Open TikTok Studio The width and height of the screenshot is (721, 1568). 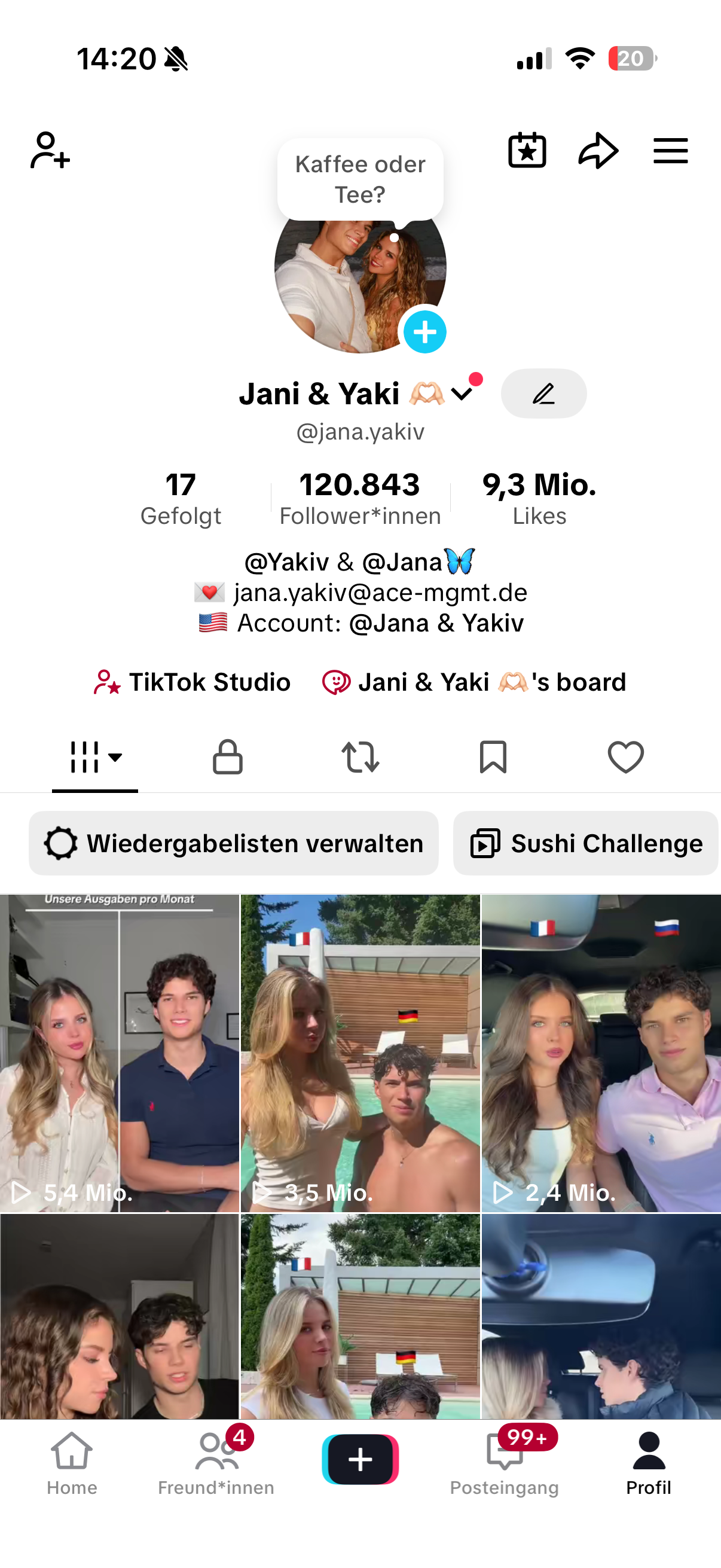click(193, 682)
